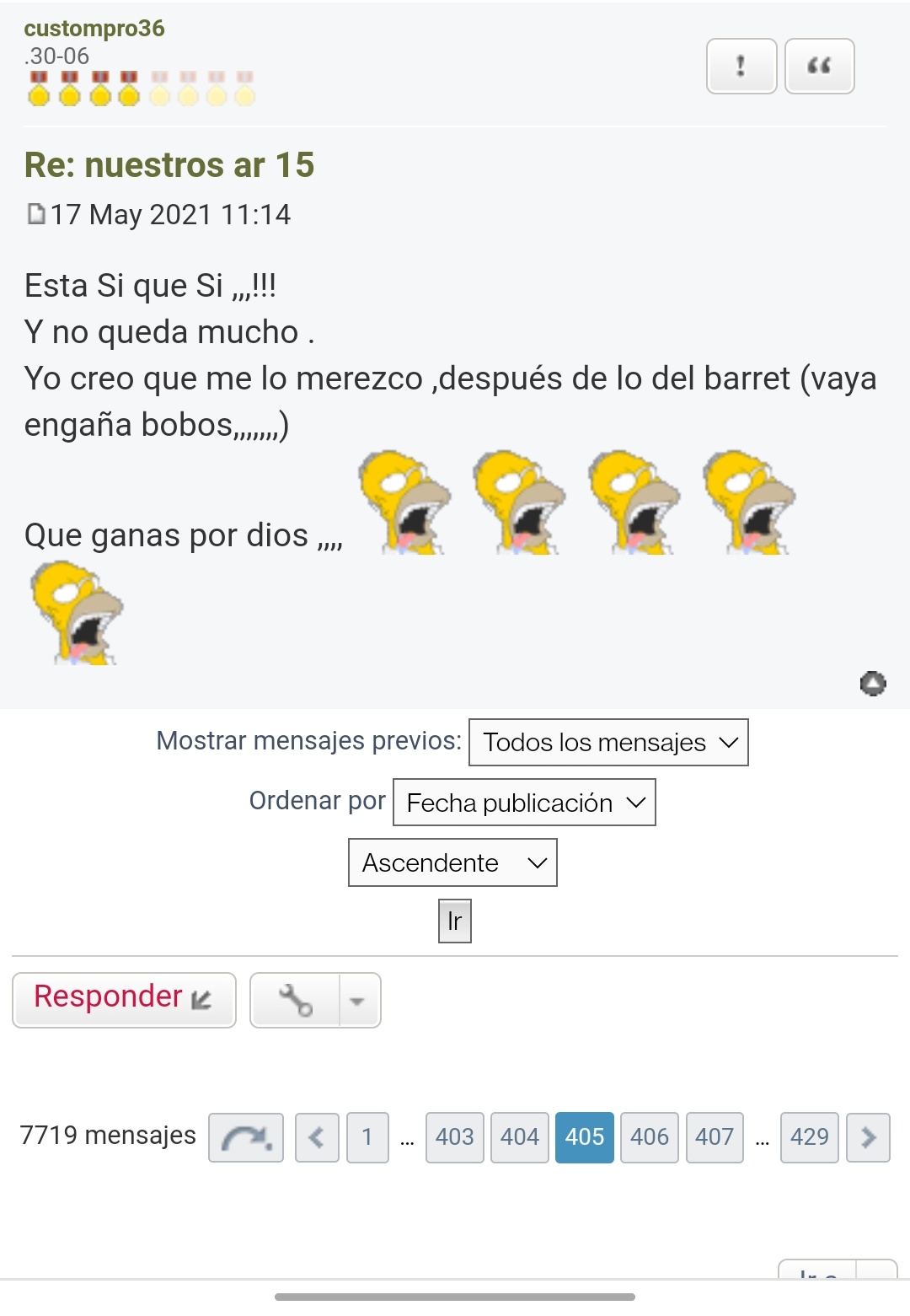
Task: Tap Responder to reply to thread
Action: coord(124,1000)
